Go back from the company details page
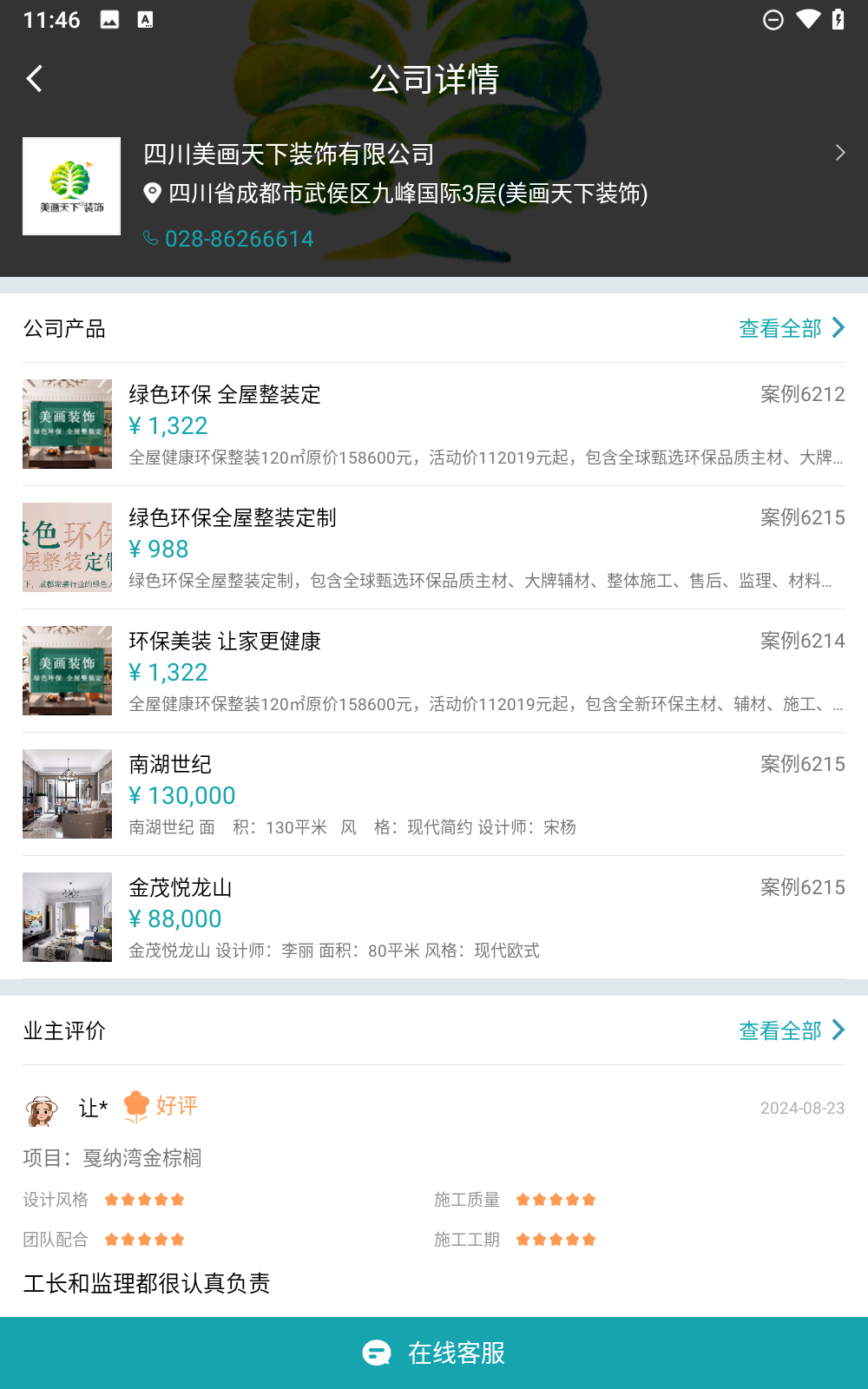 click(x=35, y=79)
